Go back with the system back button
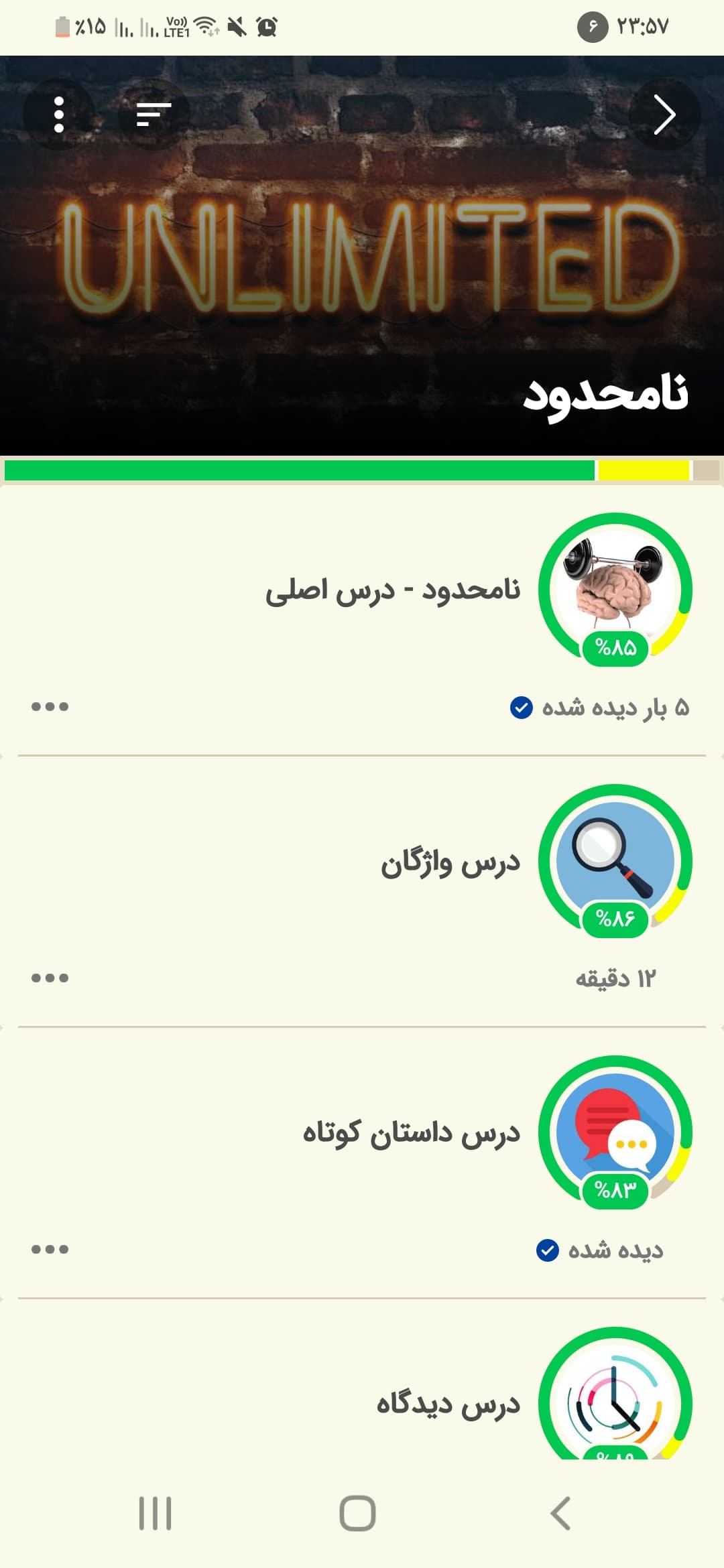 (x=560, y=1513)
